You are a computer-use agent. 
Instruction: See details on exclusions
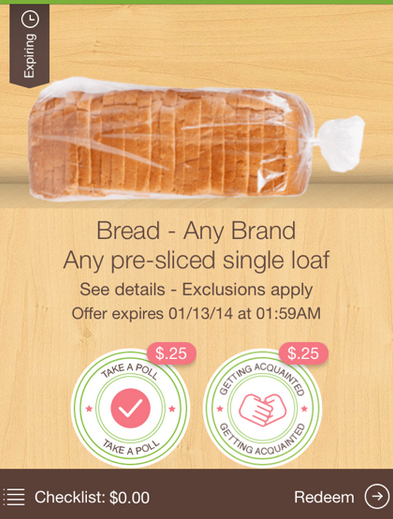pyautogui.click(x=196, y=289)
